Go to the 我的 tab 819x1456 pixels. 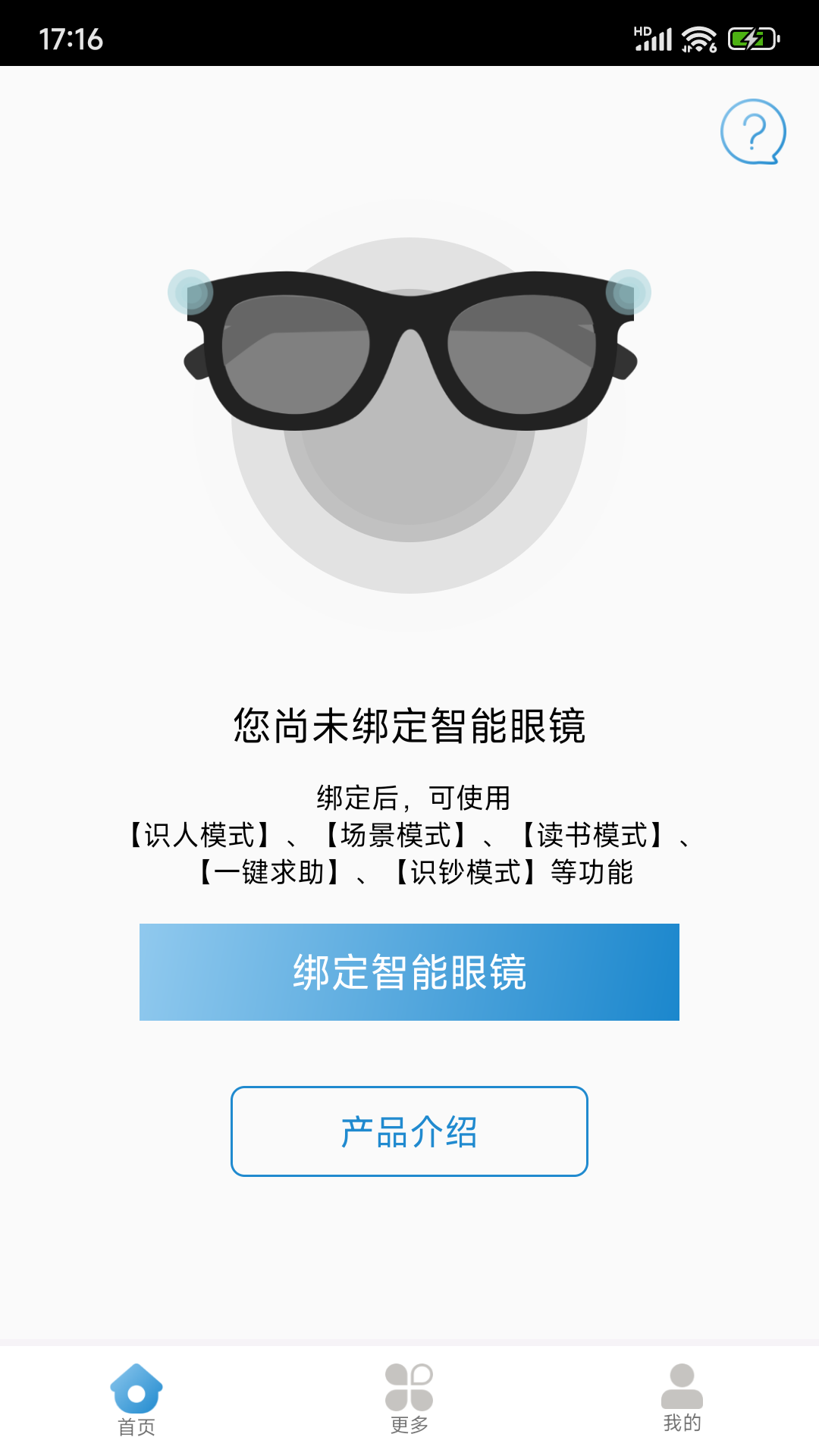pyautogui.click(x=682, y=1400)
